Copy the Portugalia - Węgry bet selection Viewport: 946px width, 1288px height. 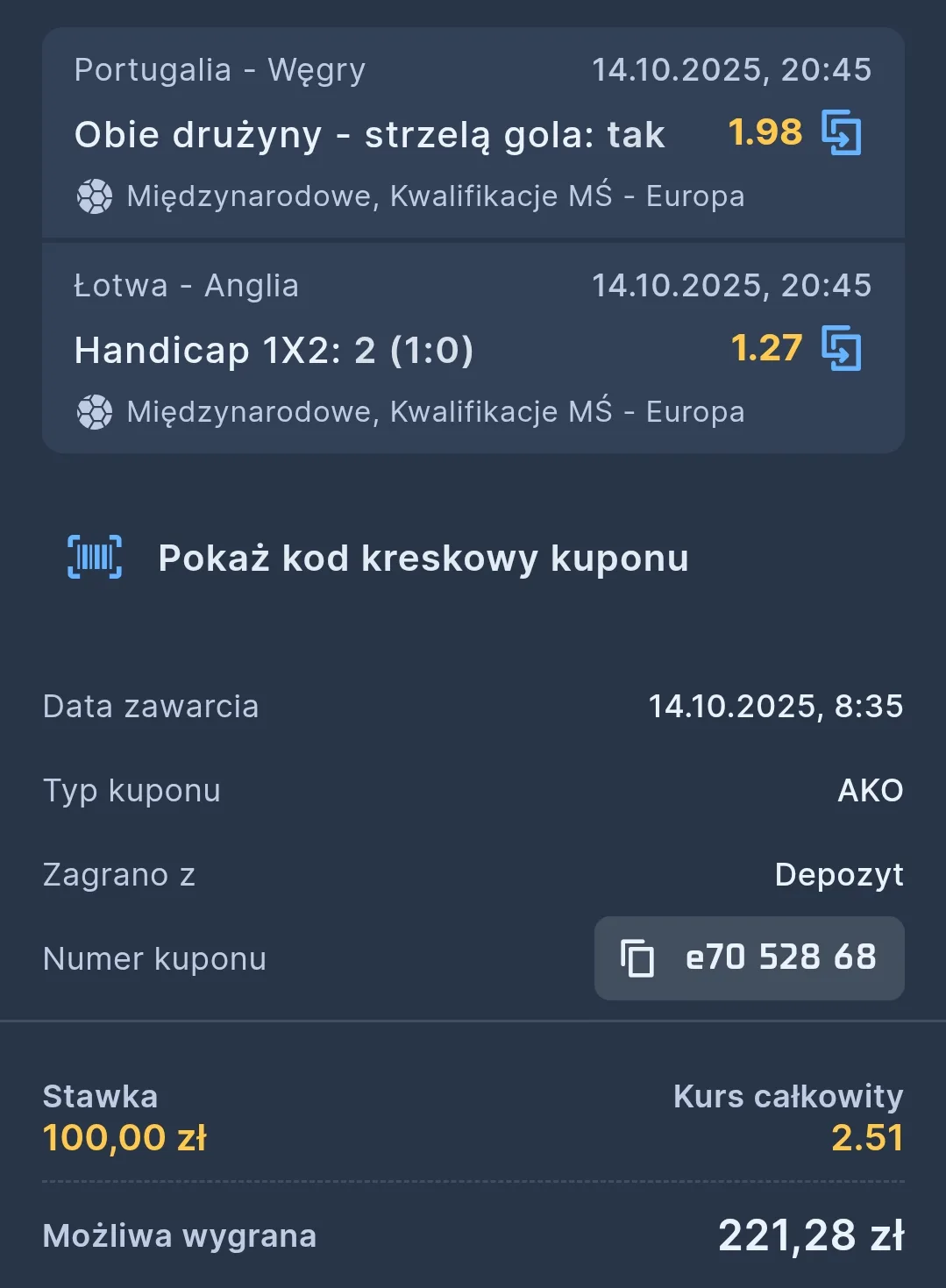click(x=841, y=133)
